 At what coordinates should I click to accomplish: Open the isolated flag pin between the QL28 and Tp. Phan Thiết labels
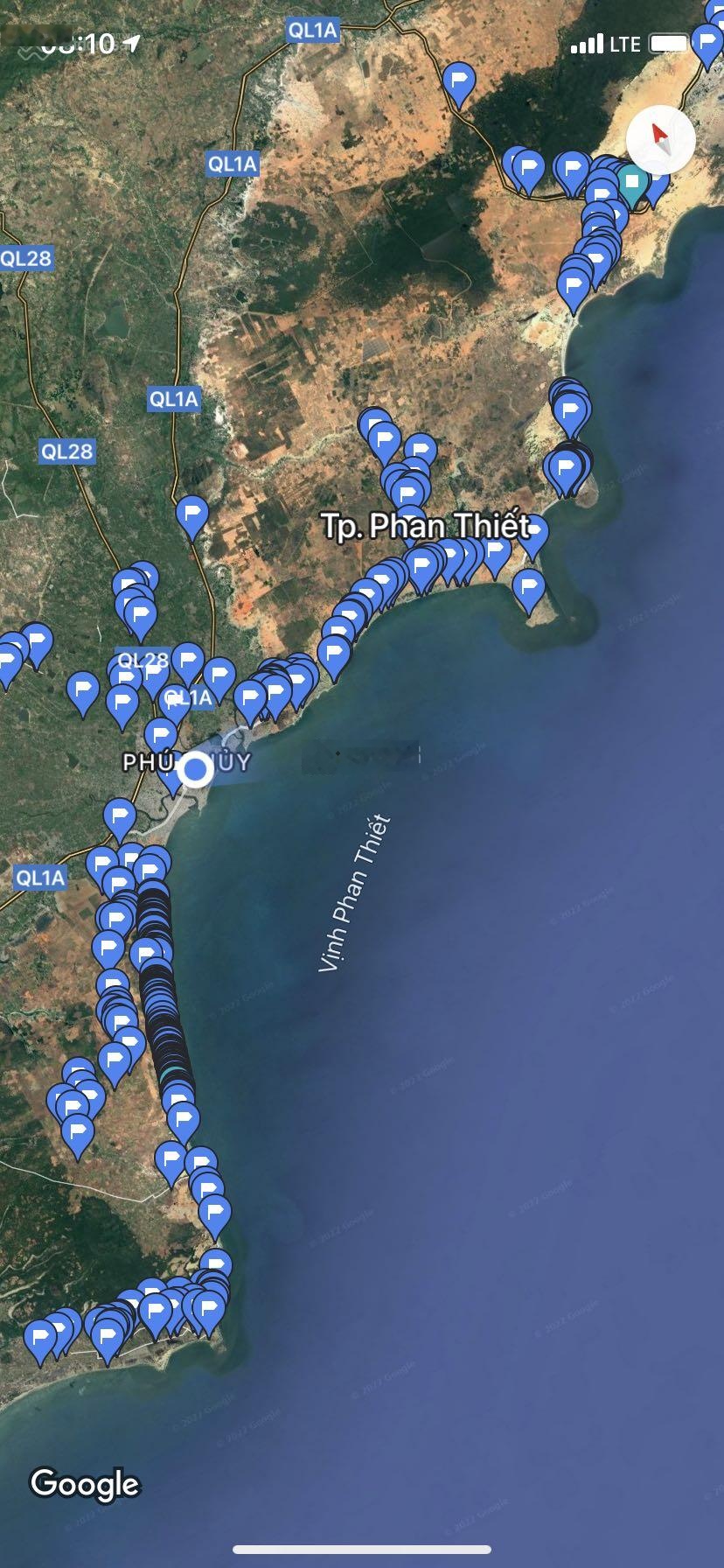(192, 514)
